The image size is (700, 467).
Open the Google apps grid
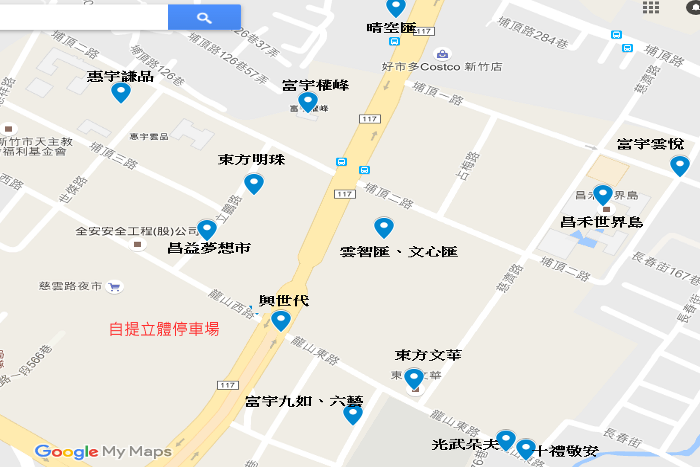pos(651,8)
